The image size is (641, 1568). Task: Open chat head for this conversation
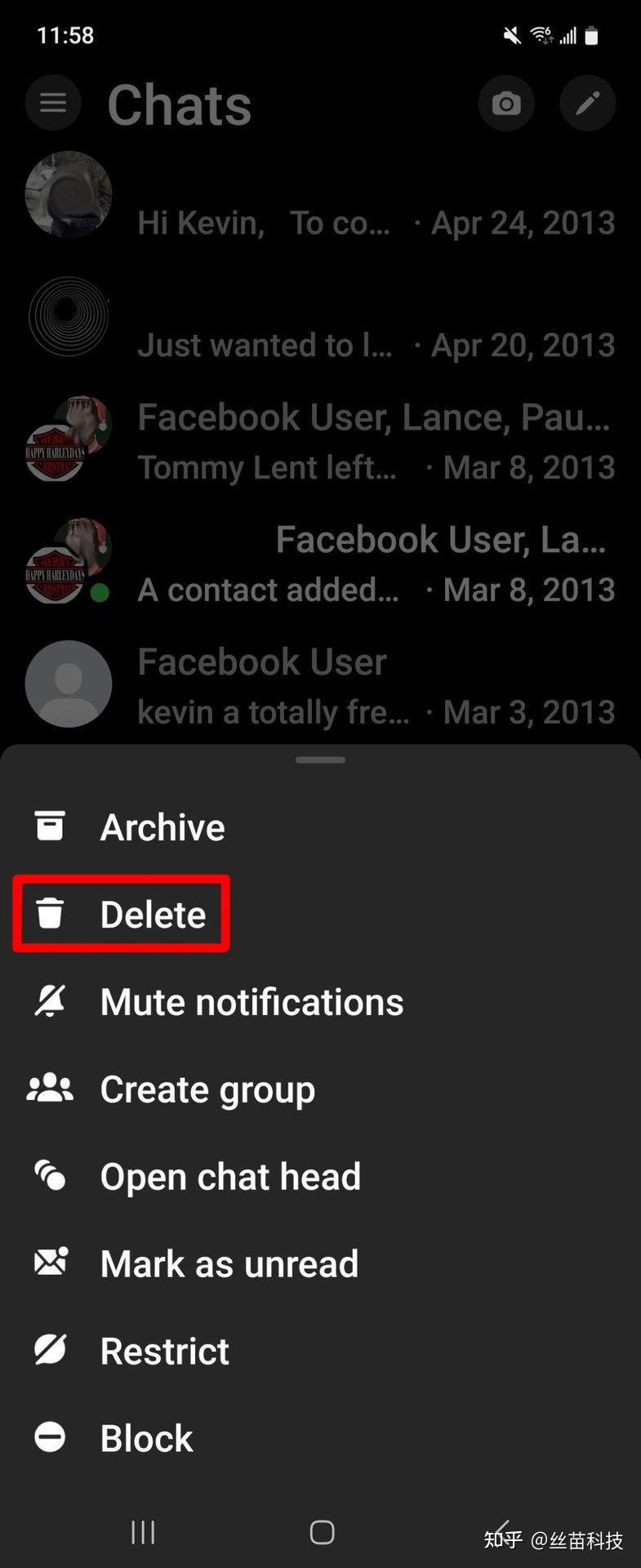tap(229, 1177)
